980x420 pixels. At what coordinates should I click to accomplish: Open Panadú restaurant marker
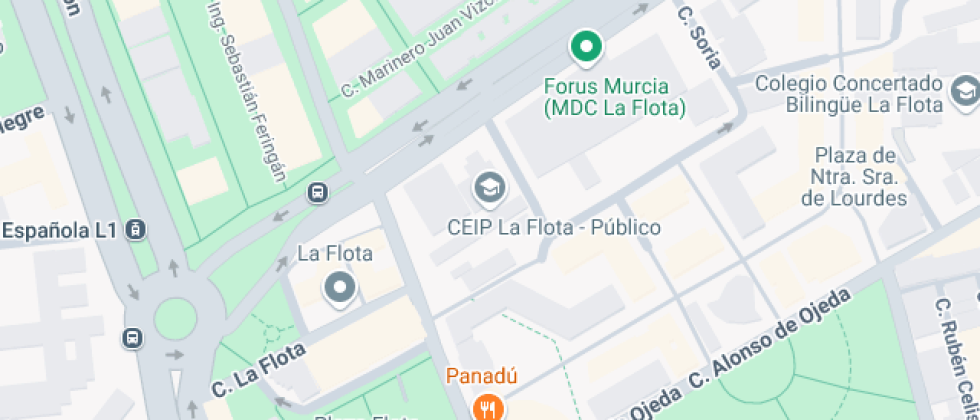tap(488, 406)
